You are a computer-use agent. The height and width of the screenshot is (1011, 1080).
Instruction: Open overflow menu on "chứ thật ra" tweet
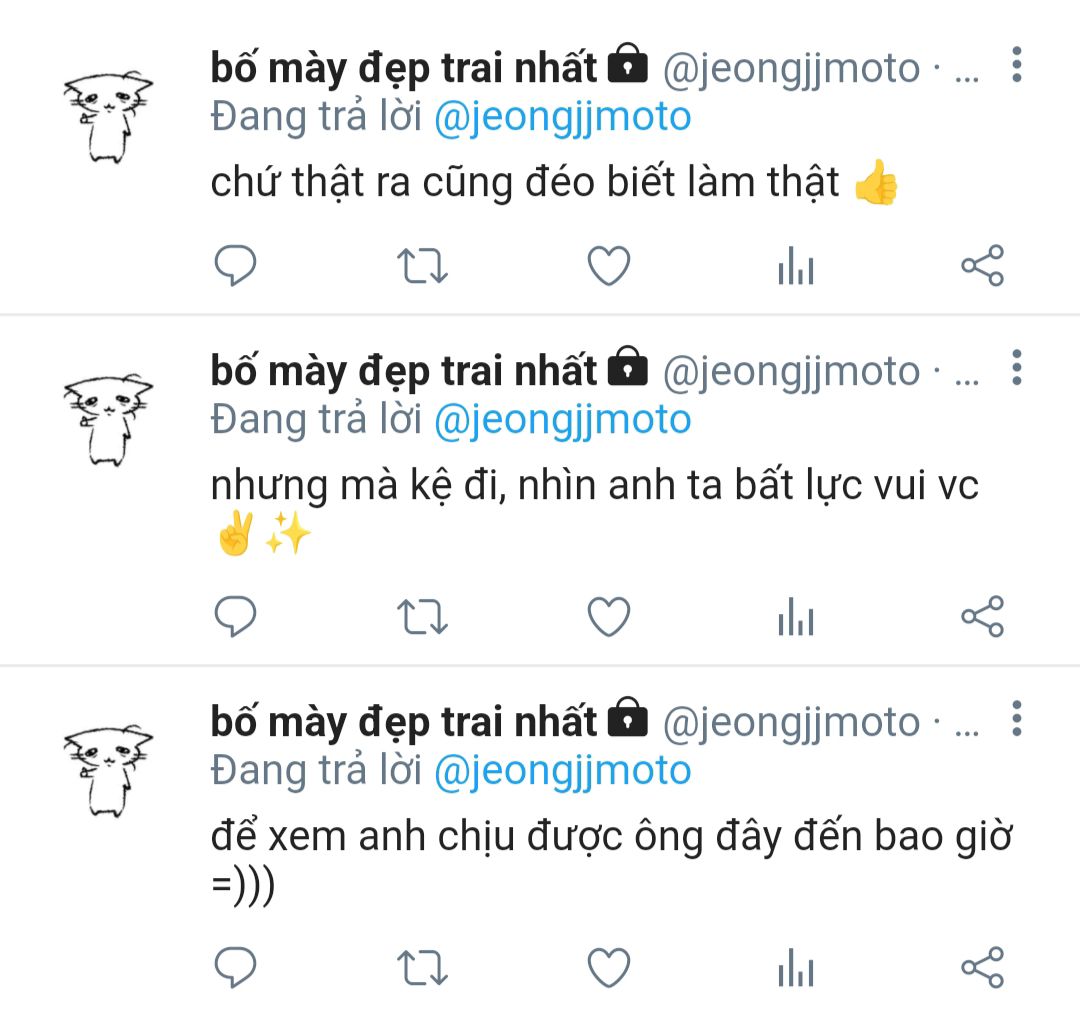point(1016,65)
